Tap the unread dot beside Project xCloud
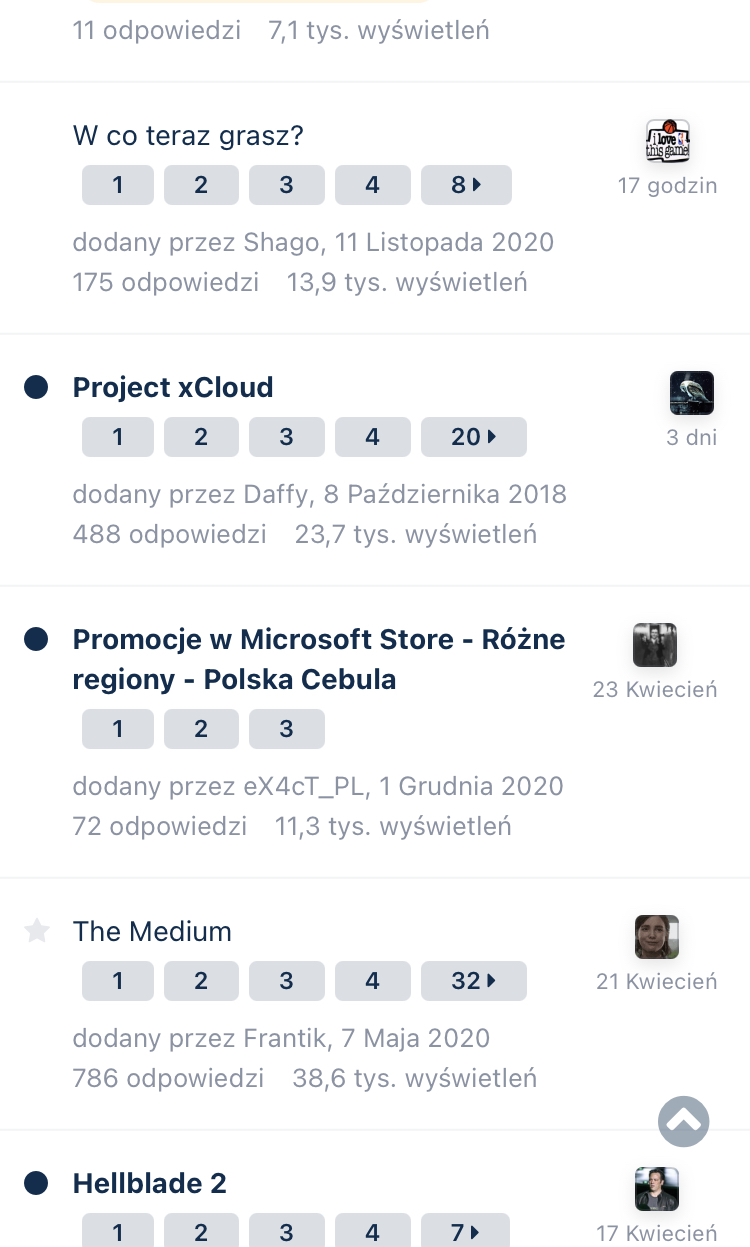 [x=36, y=387]
